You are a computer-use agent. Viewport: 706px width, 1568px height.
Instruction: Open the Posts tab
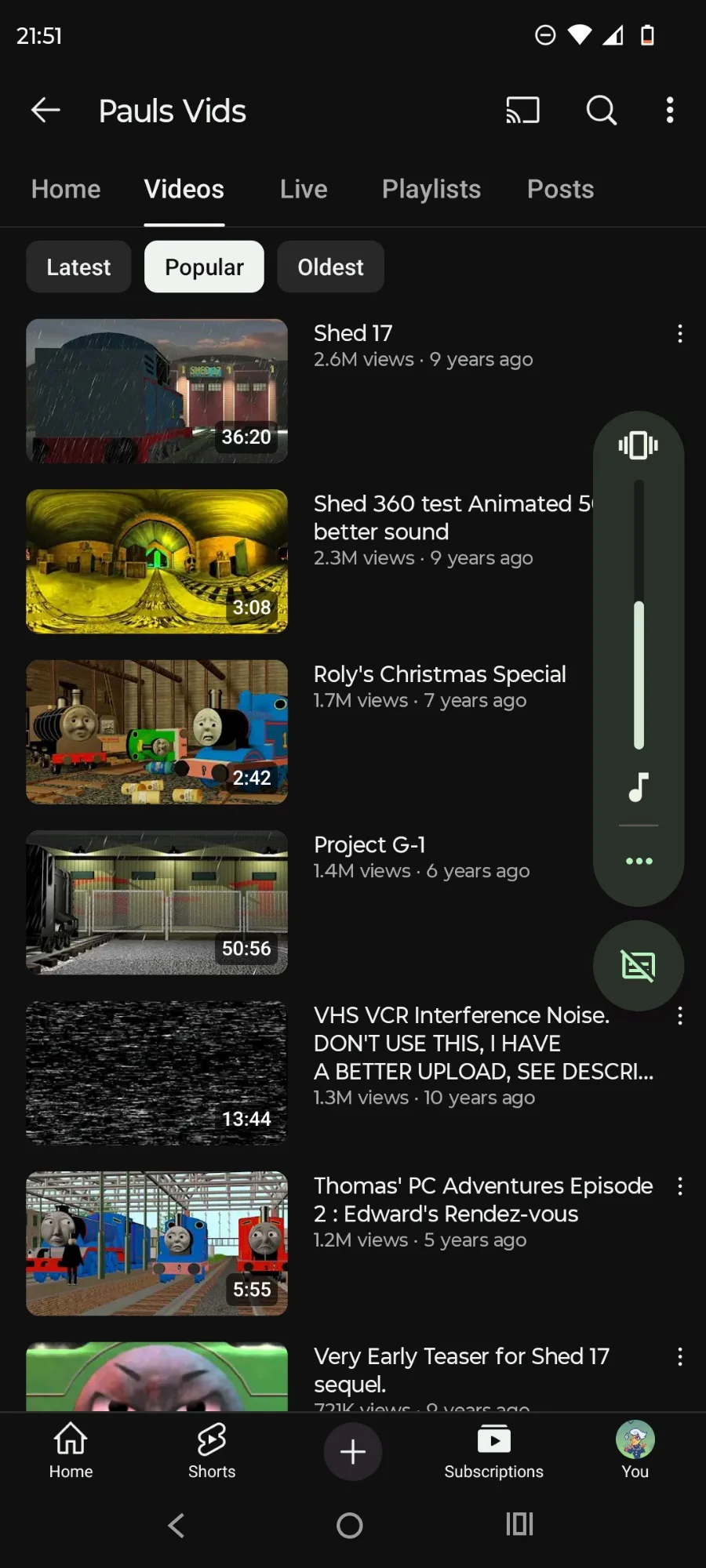(560, 189)
